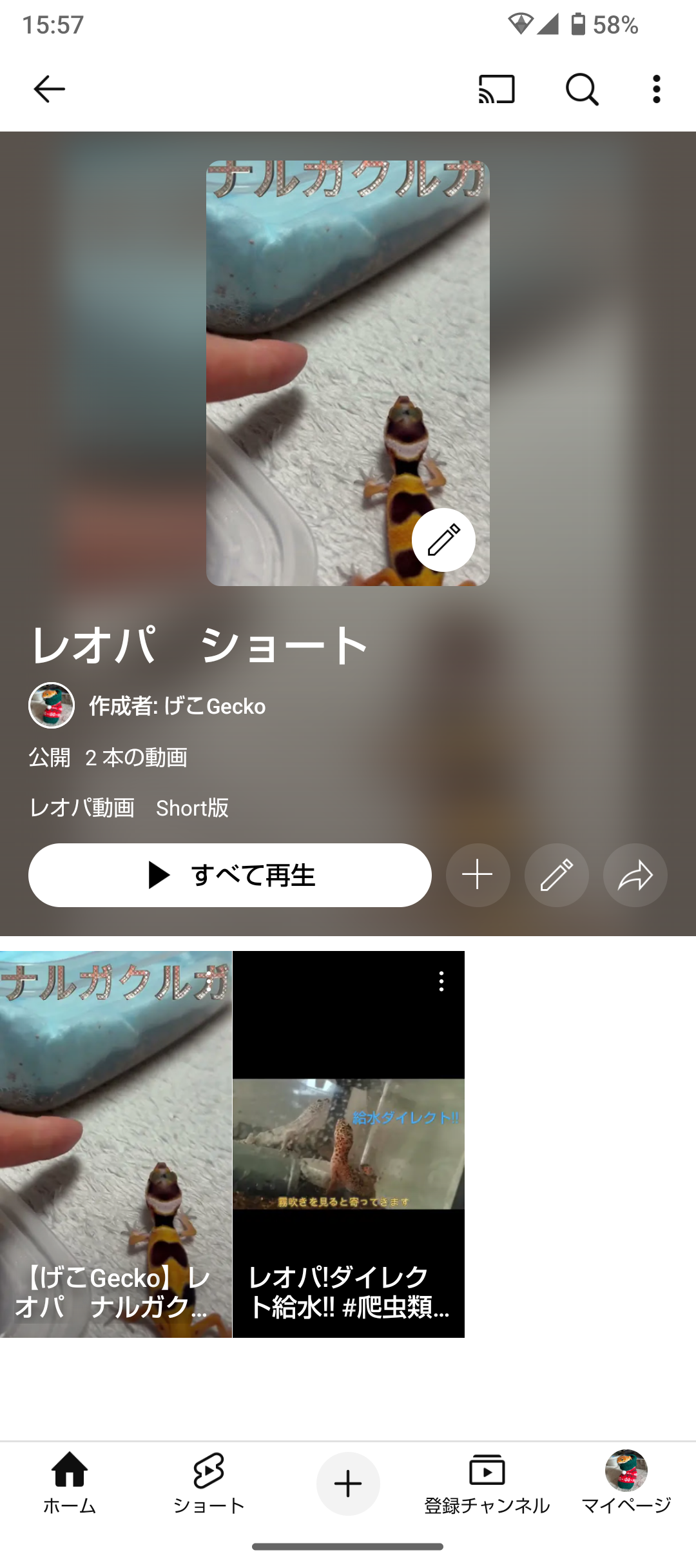Edit playlist details with the pencil button

(x=556, y=875)
